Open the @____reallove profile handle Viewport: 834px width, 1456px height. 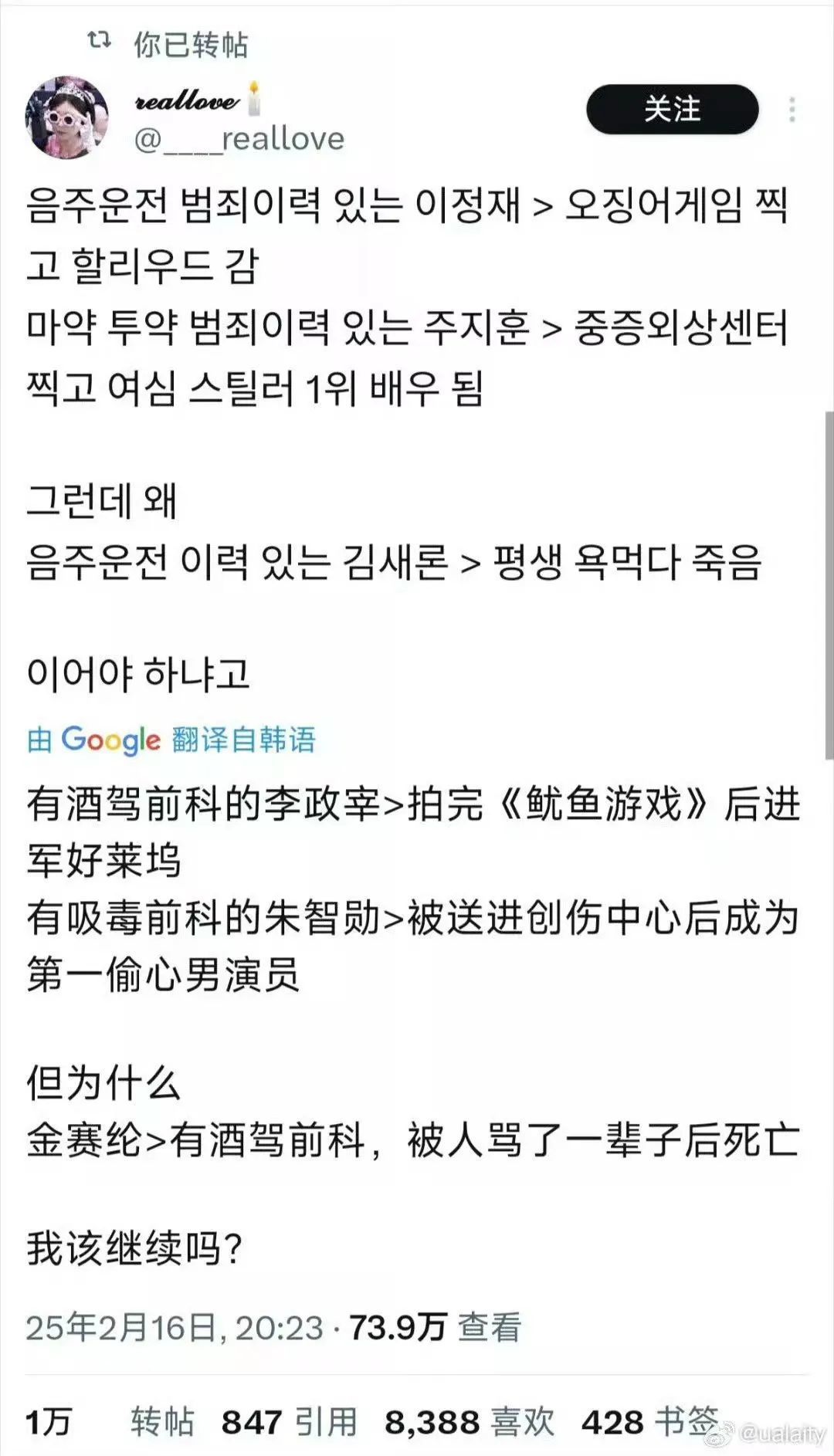tap(239, 139)
